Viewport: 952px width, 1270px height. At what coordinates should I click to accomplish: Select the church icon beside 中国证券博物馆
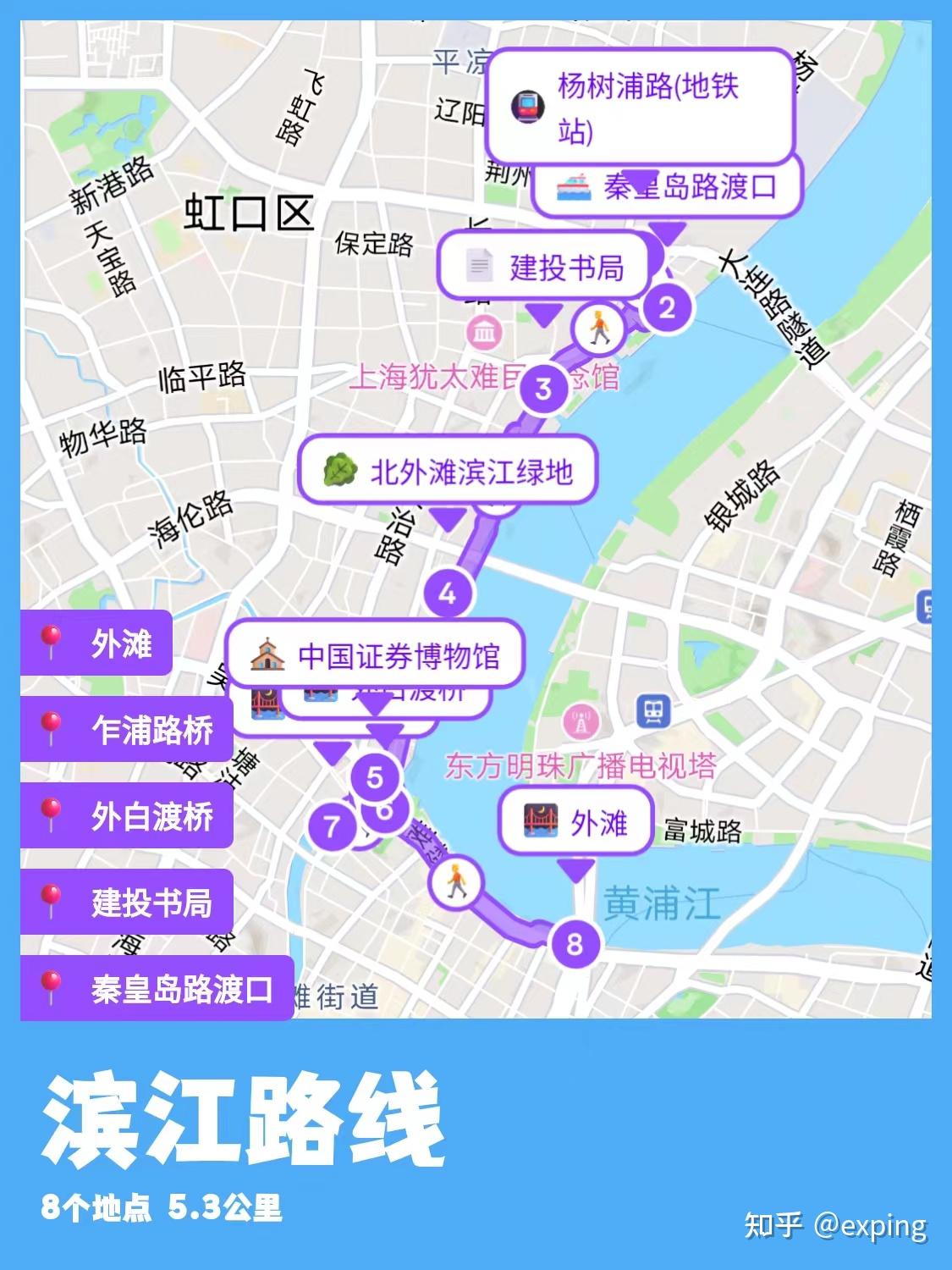coord(266,654)
